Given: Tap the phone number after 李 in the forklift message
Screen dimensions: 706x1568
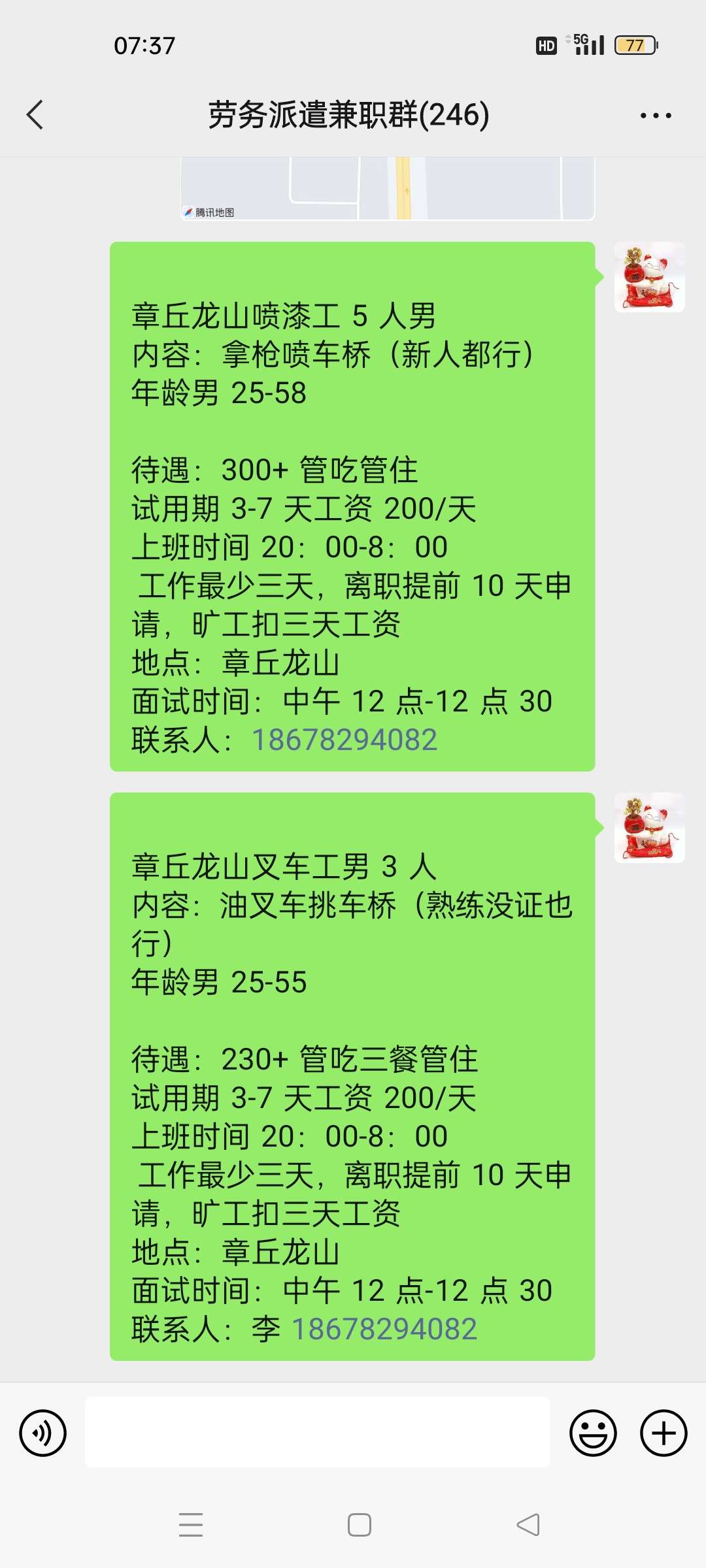Looking at the screenshot, I should click(384, 1330).
